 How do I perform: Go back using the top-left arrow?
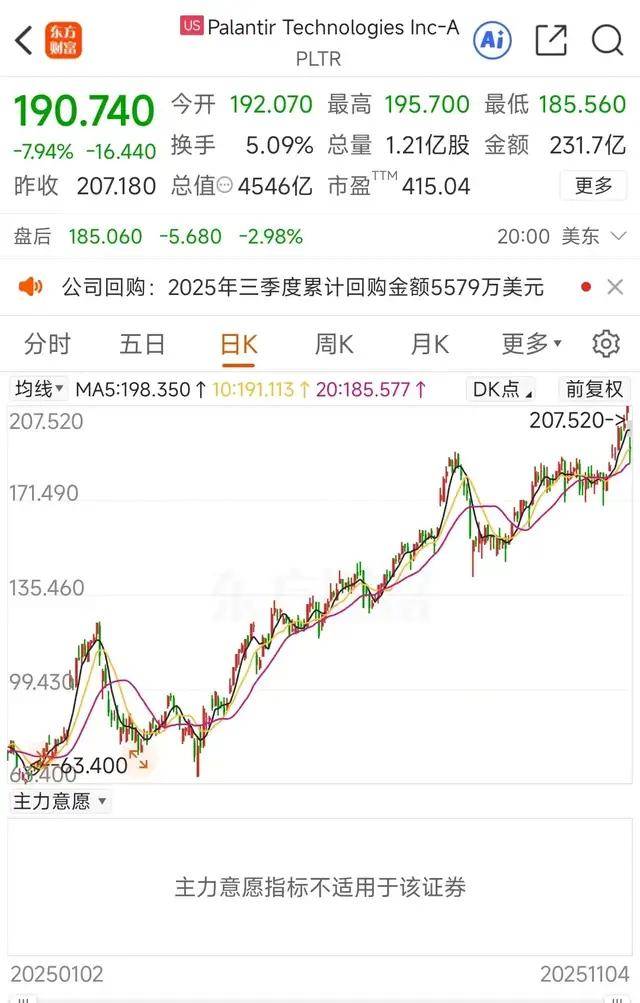[25, 41]
